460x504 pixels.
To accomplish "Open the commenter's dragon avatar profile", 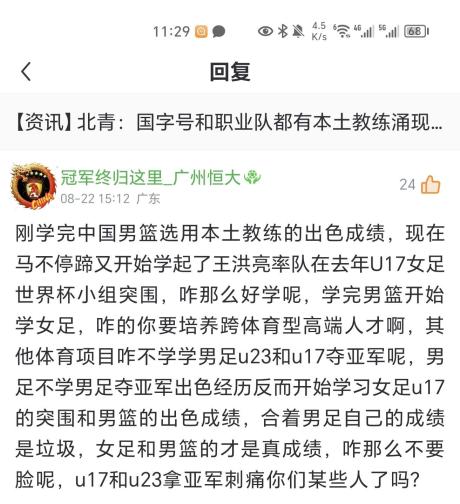I will pos(33,186).
